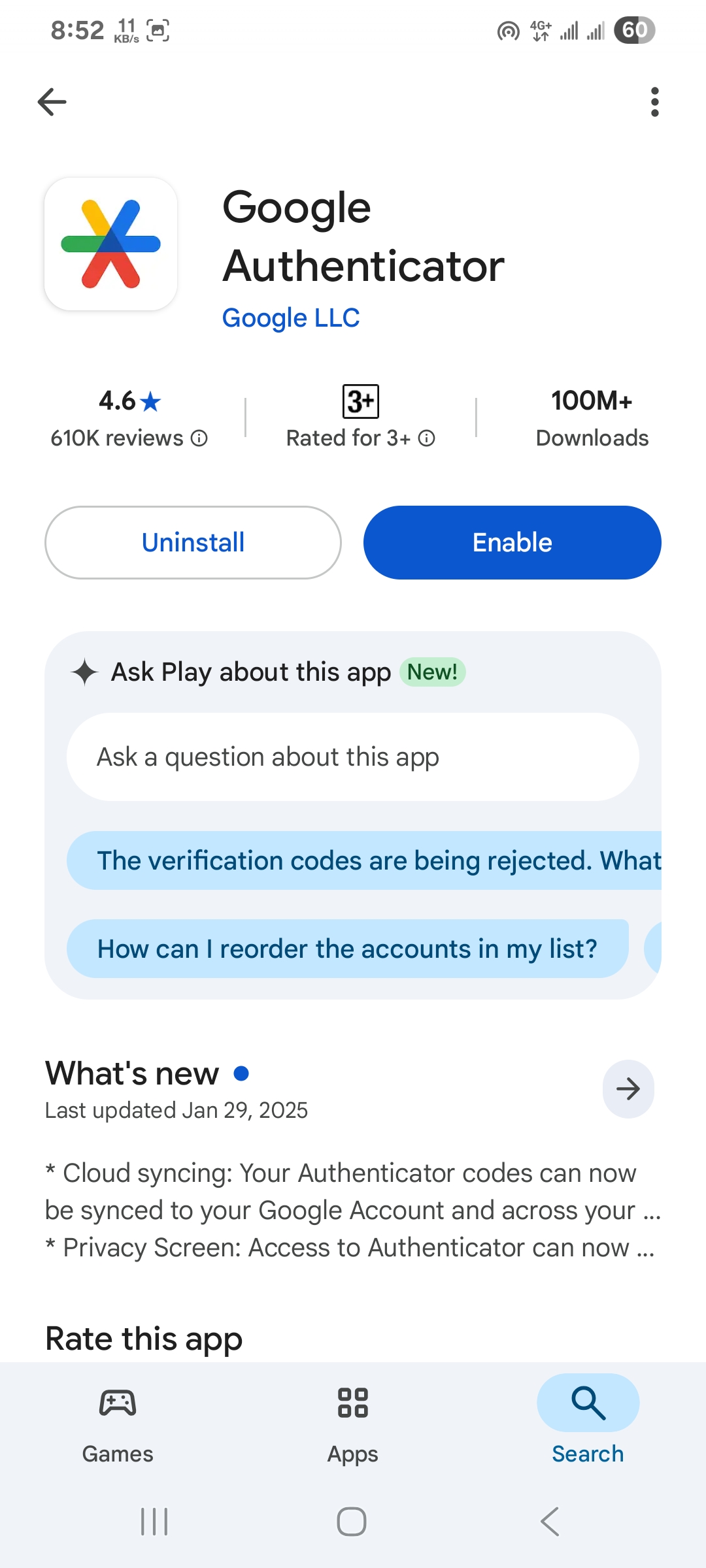Select the verification codes rejected suggestion

tap(373, 860)
